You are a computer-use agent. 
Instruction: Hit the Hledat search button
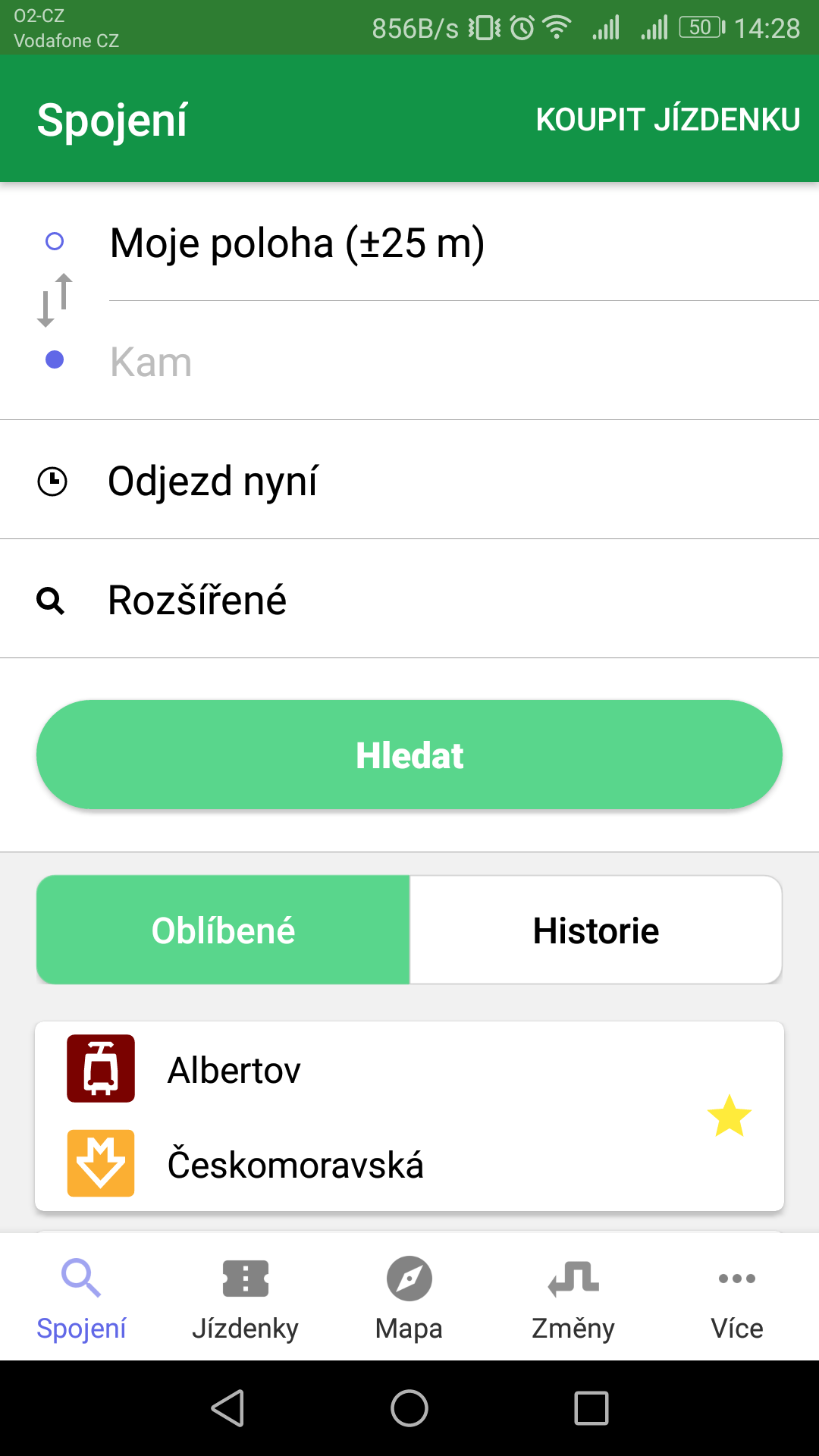(x=409, y=755)
